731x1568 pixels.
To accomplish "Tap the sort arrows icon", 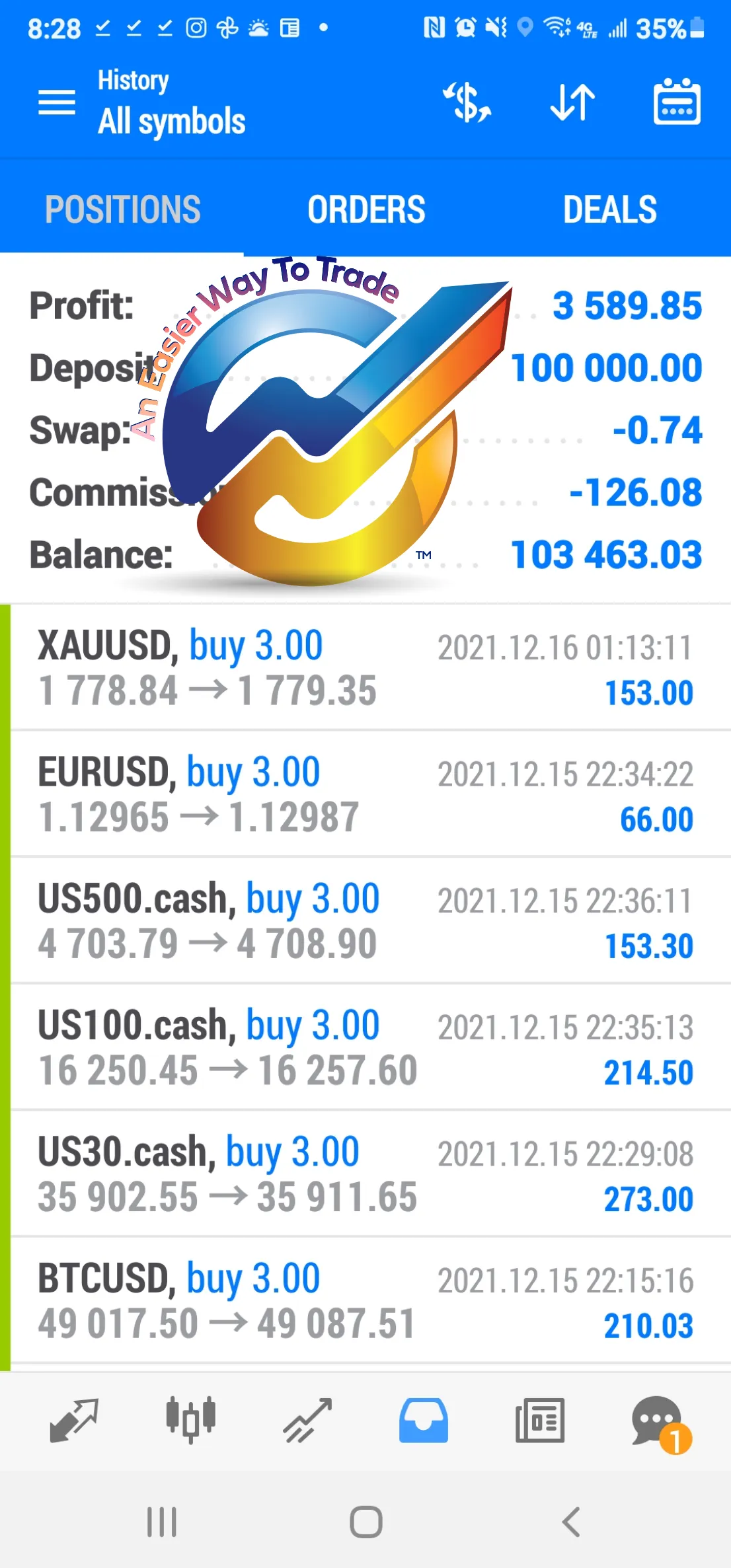I will pos(572,102).
